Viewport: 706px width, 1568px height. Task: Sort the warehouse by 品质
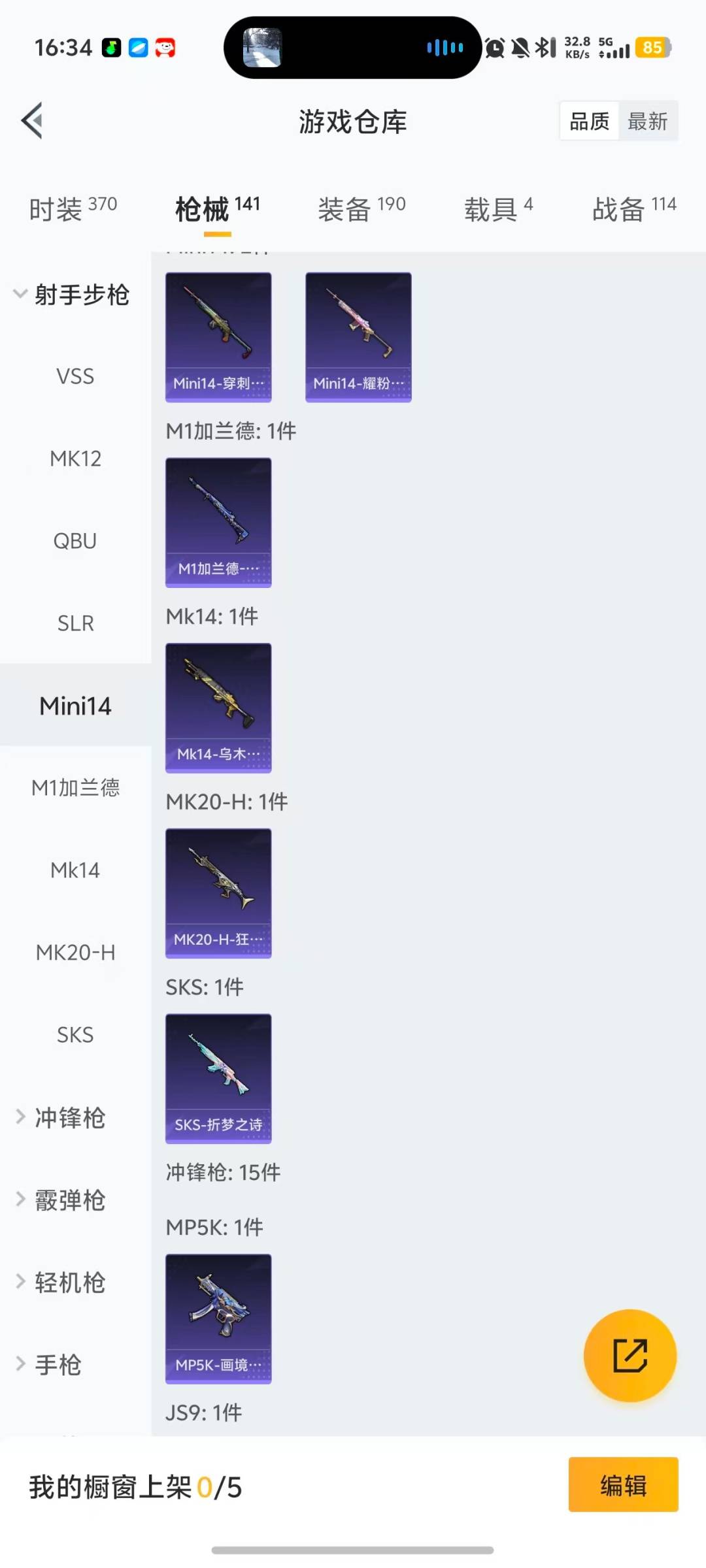pos(588,121)
